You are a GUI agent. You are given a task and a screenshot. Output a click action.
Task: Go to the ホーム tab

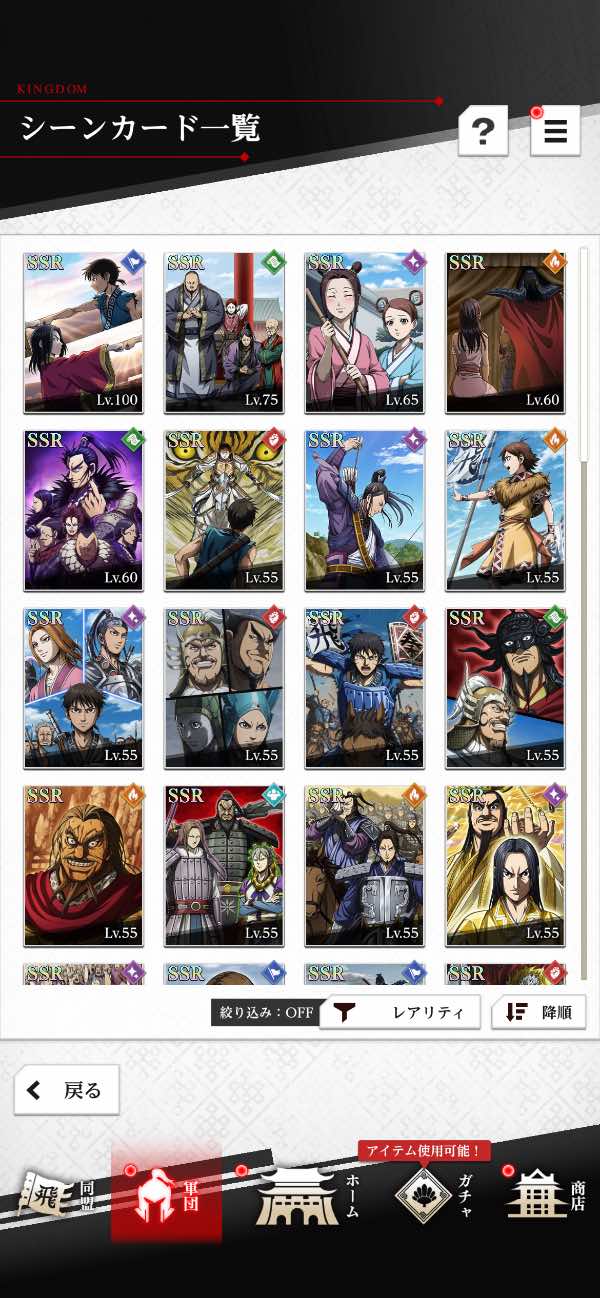[306, 1197]
